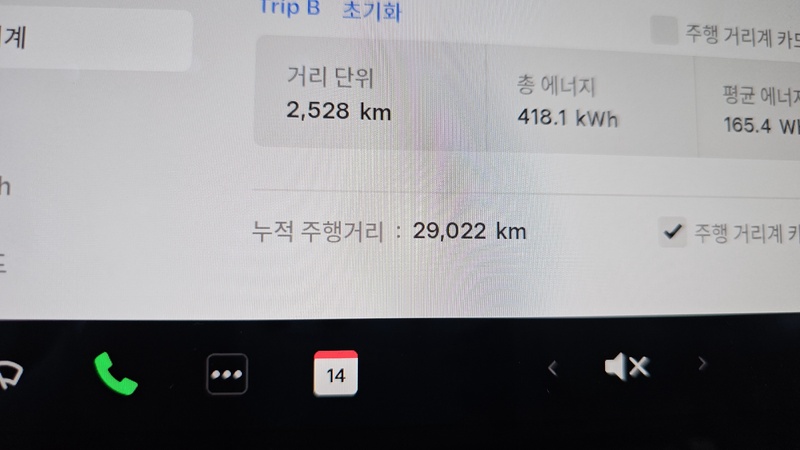The image size is (800, 450).
Task: Unmute the volume speaker icon
Action: (x=626, y=367)
